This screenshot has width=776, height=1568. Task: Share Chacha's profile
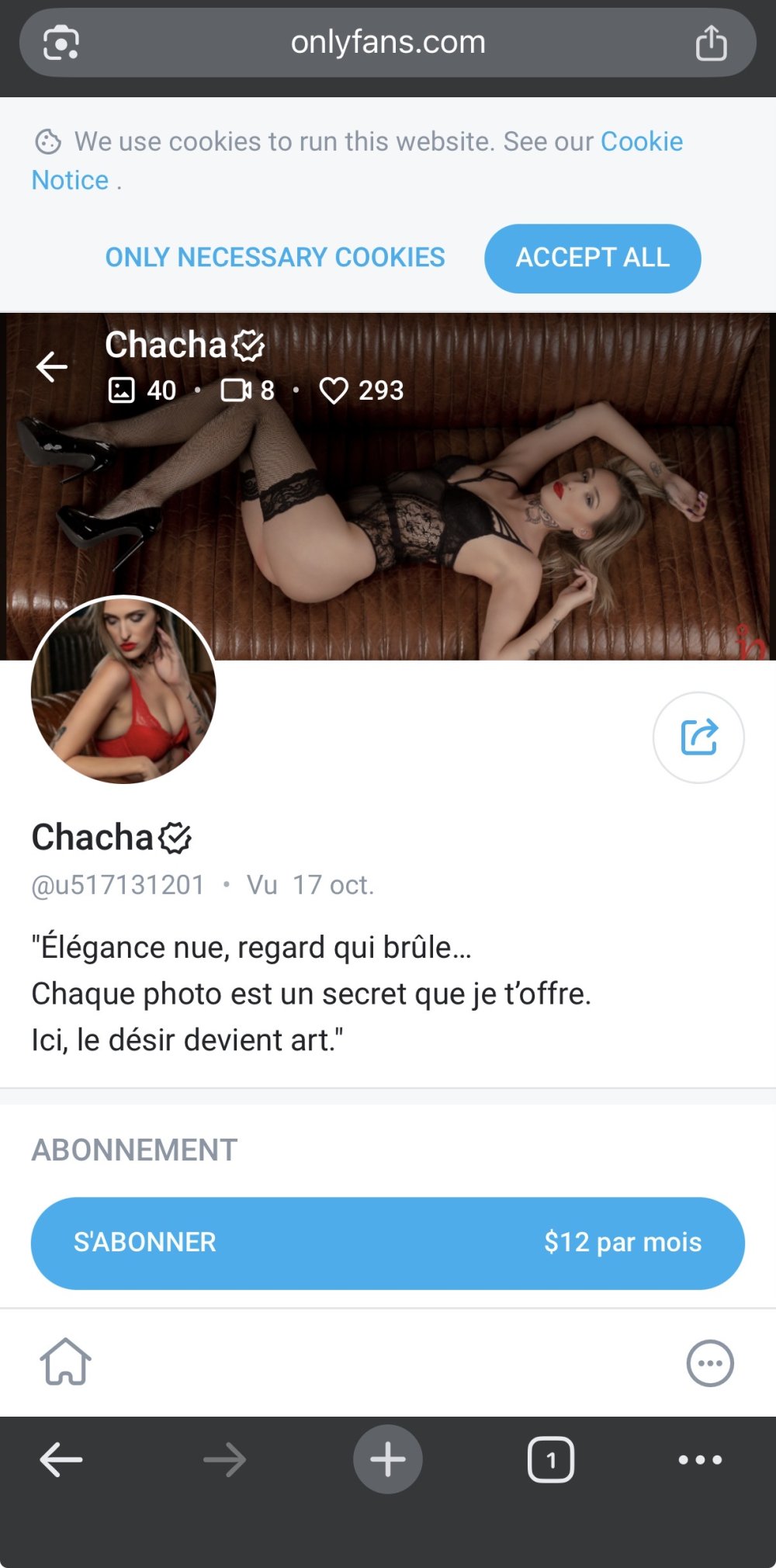pos(698,737)
